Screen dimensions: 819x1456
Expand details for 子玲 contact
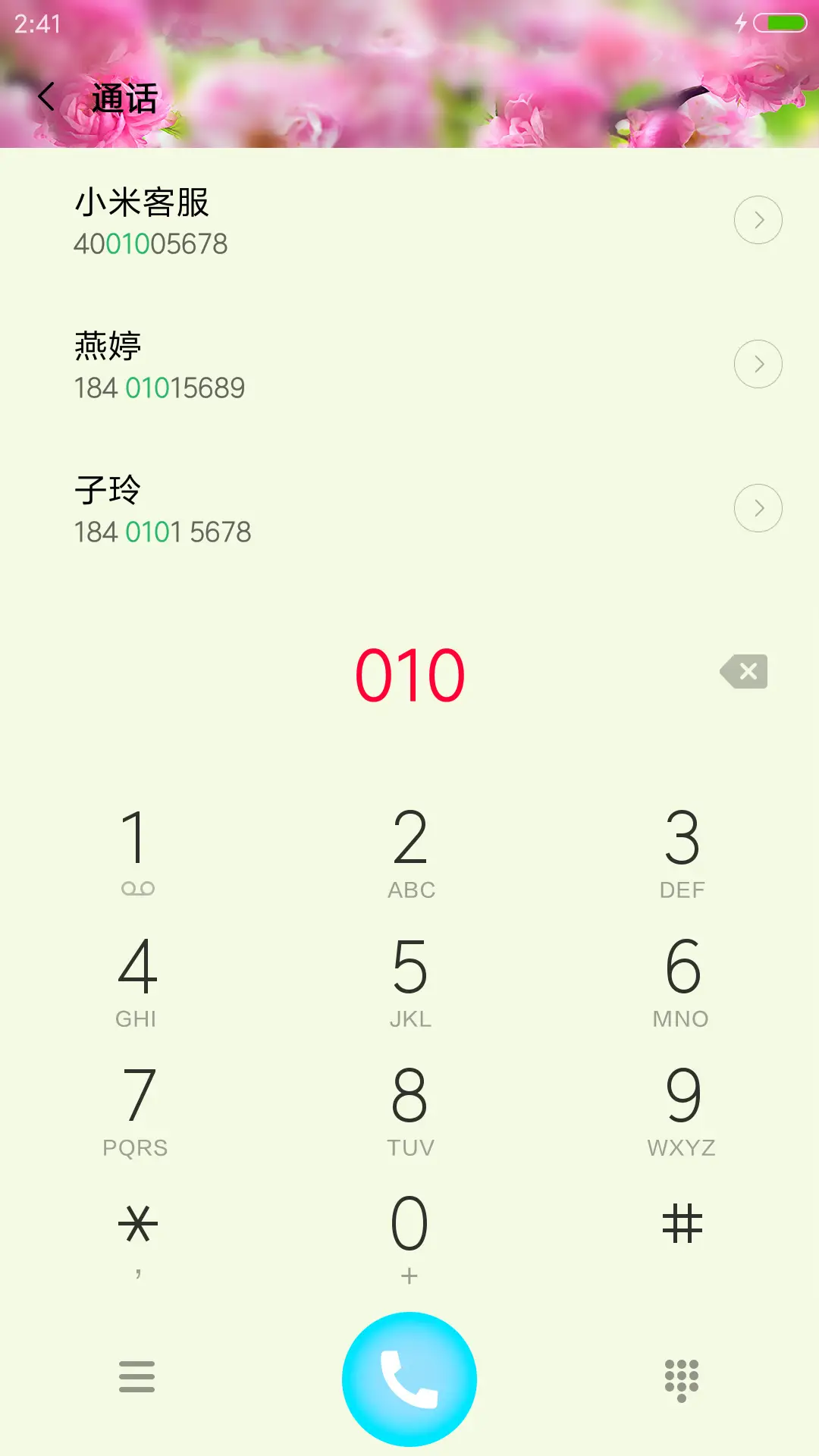pyautogui.click(x=758, y=507)
